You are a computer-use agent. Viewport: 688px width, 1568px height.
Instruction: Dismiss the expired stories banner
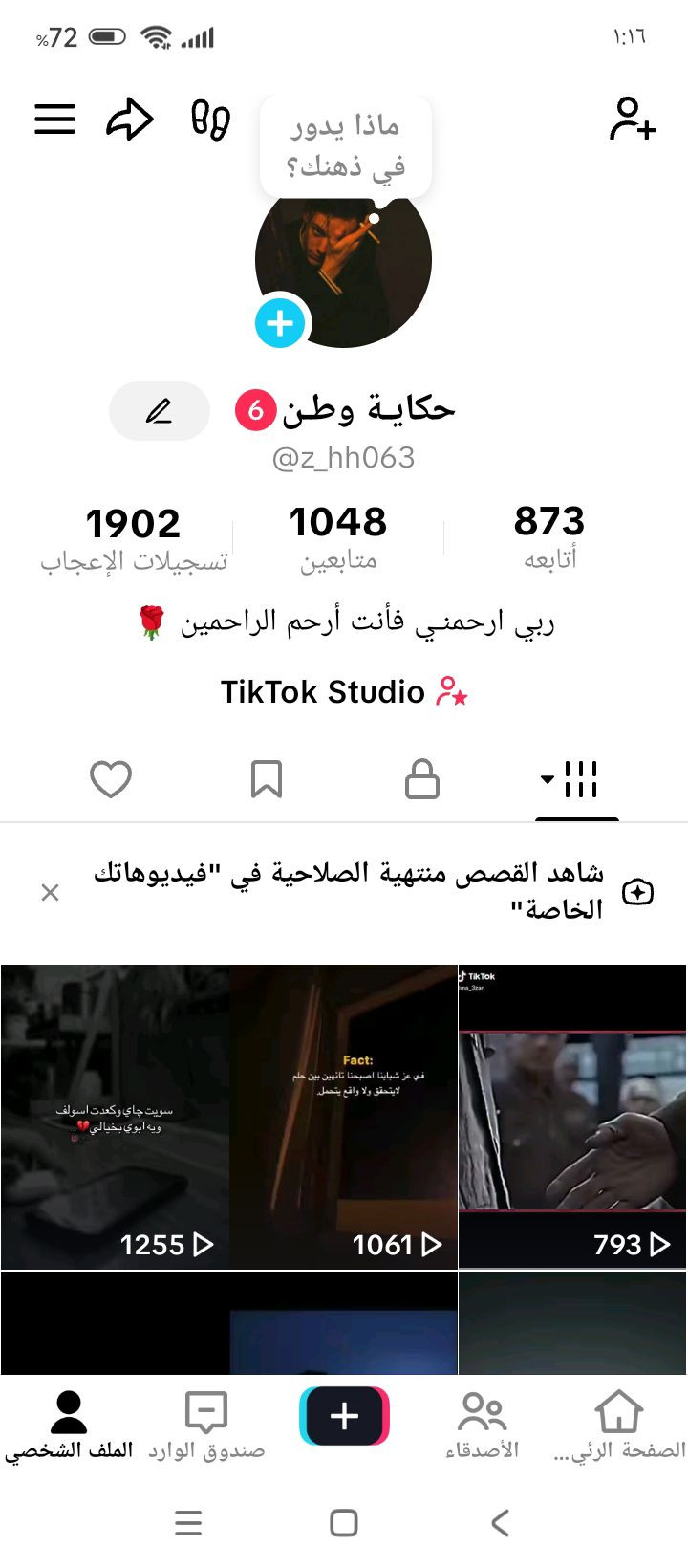point(51,892)
